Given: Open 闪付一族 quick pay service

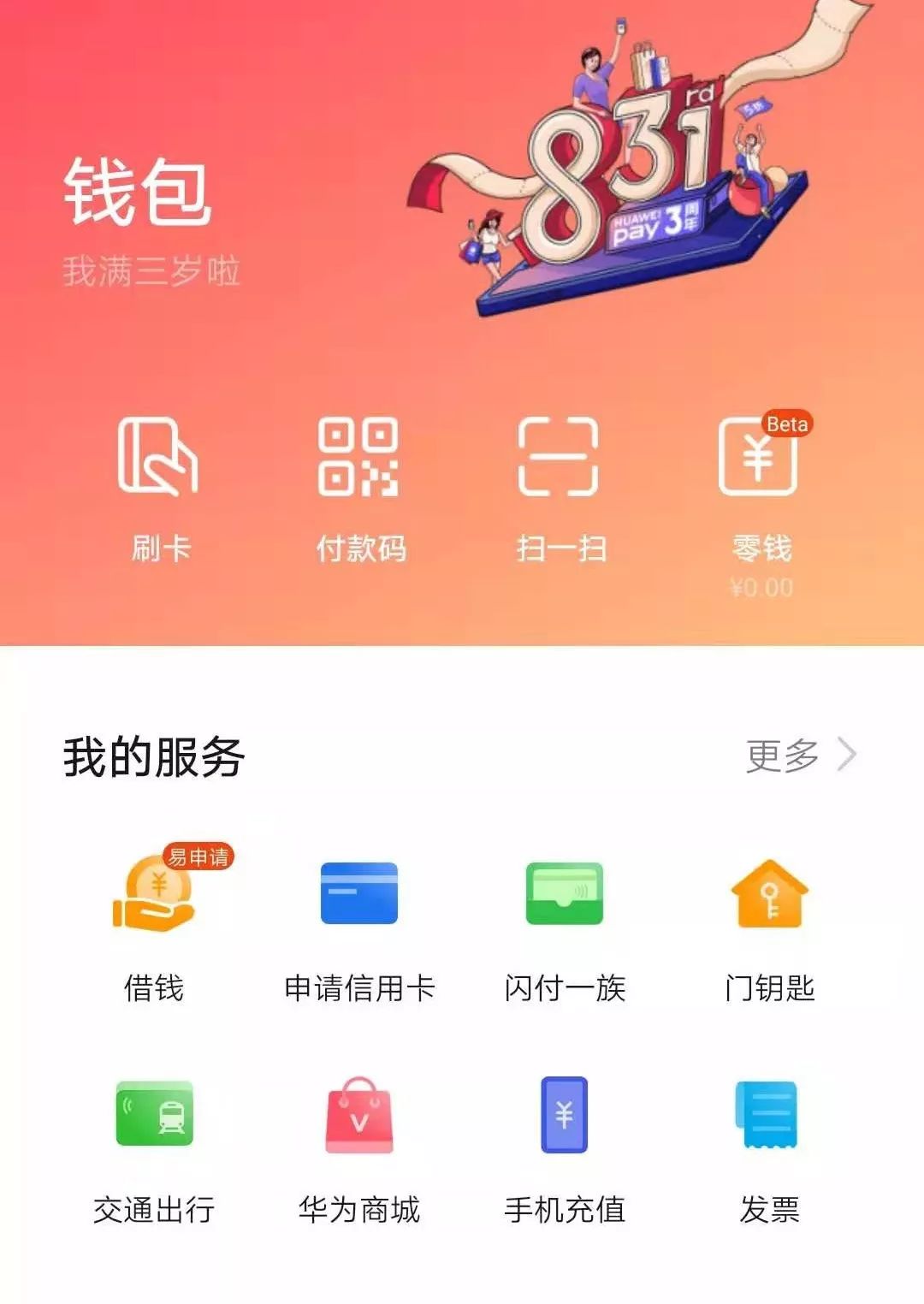Looking at the screenshot, I should 565,928.
